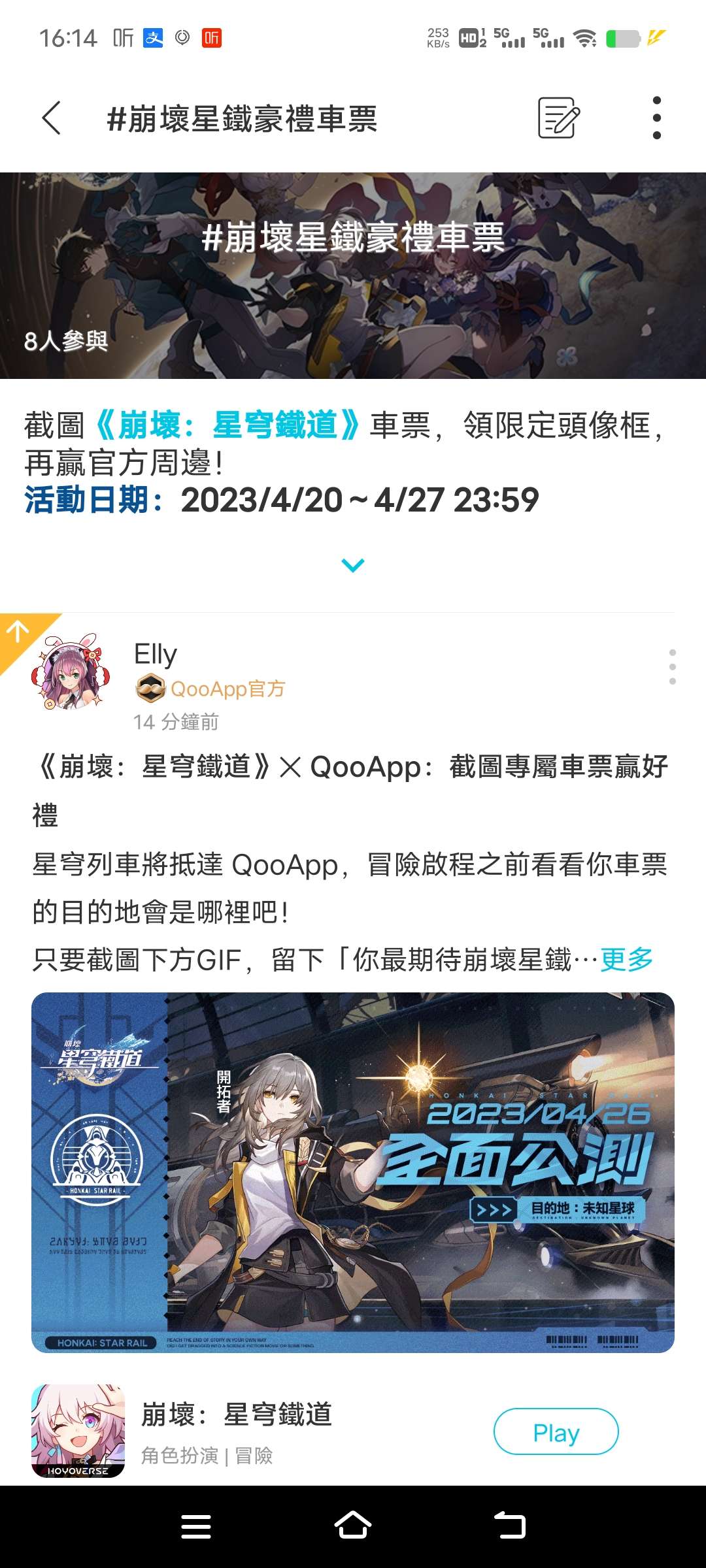The image size is (706, 1568).
Task: Expand post text with 更多
Action: 626,960
